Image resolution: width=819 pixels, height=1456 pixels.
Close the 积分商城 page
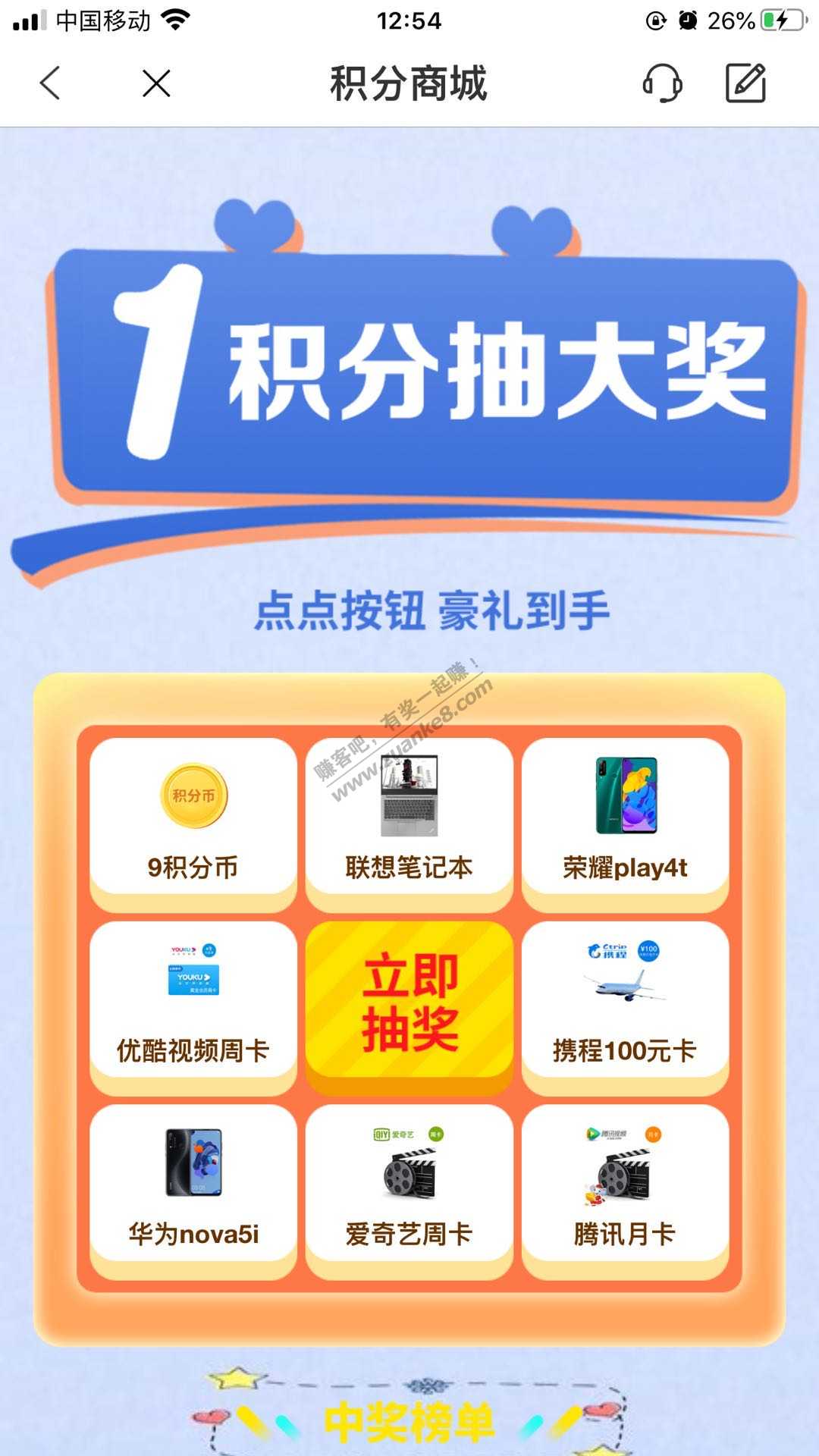pos(156,83)
